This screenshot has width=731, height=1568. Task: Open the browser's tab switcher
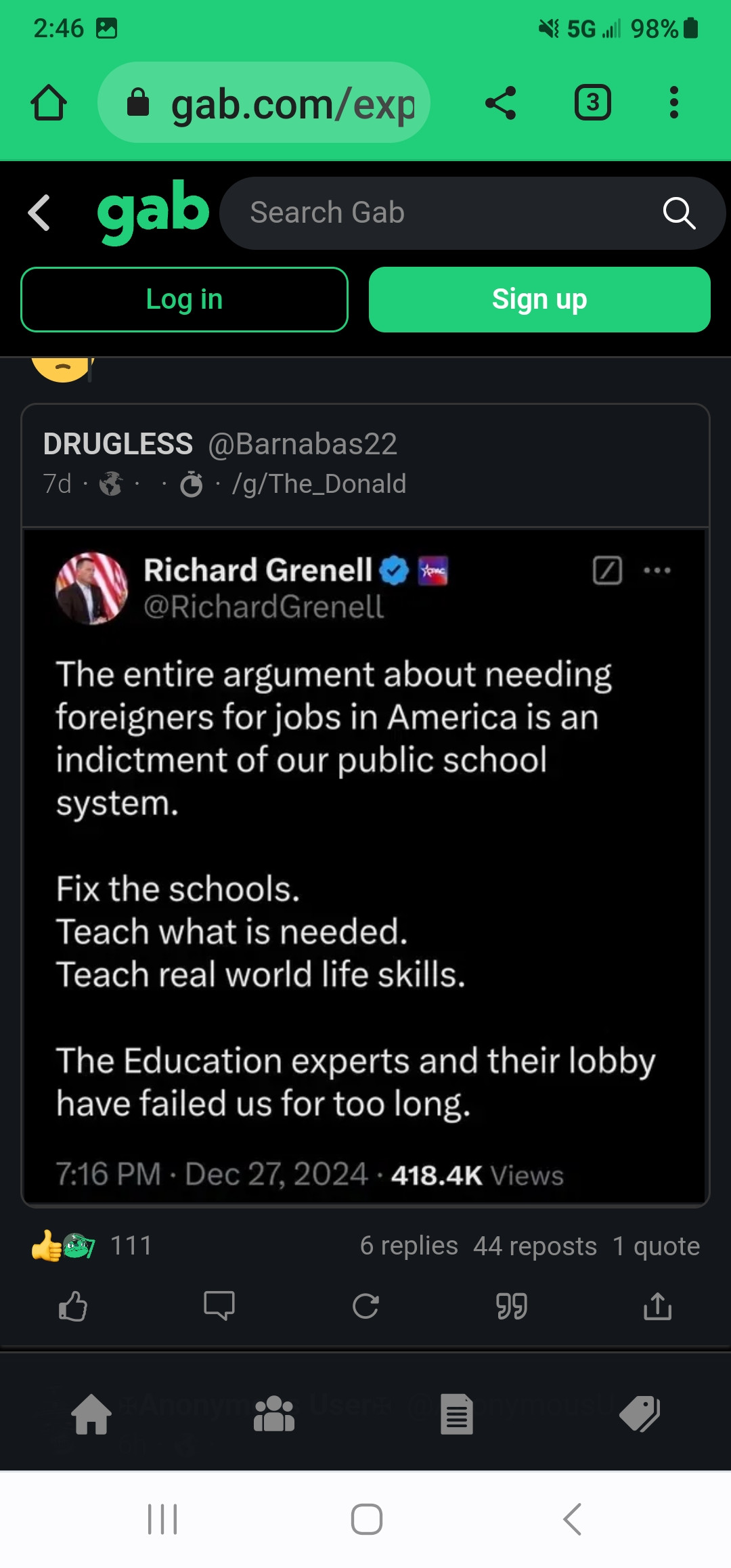point(592,103)
